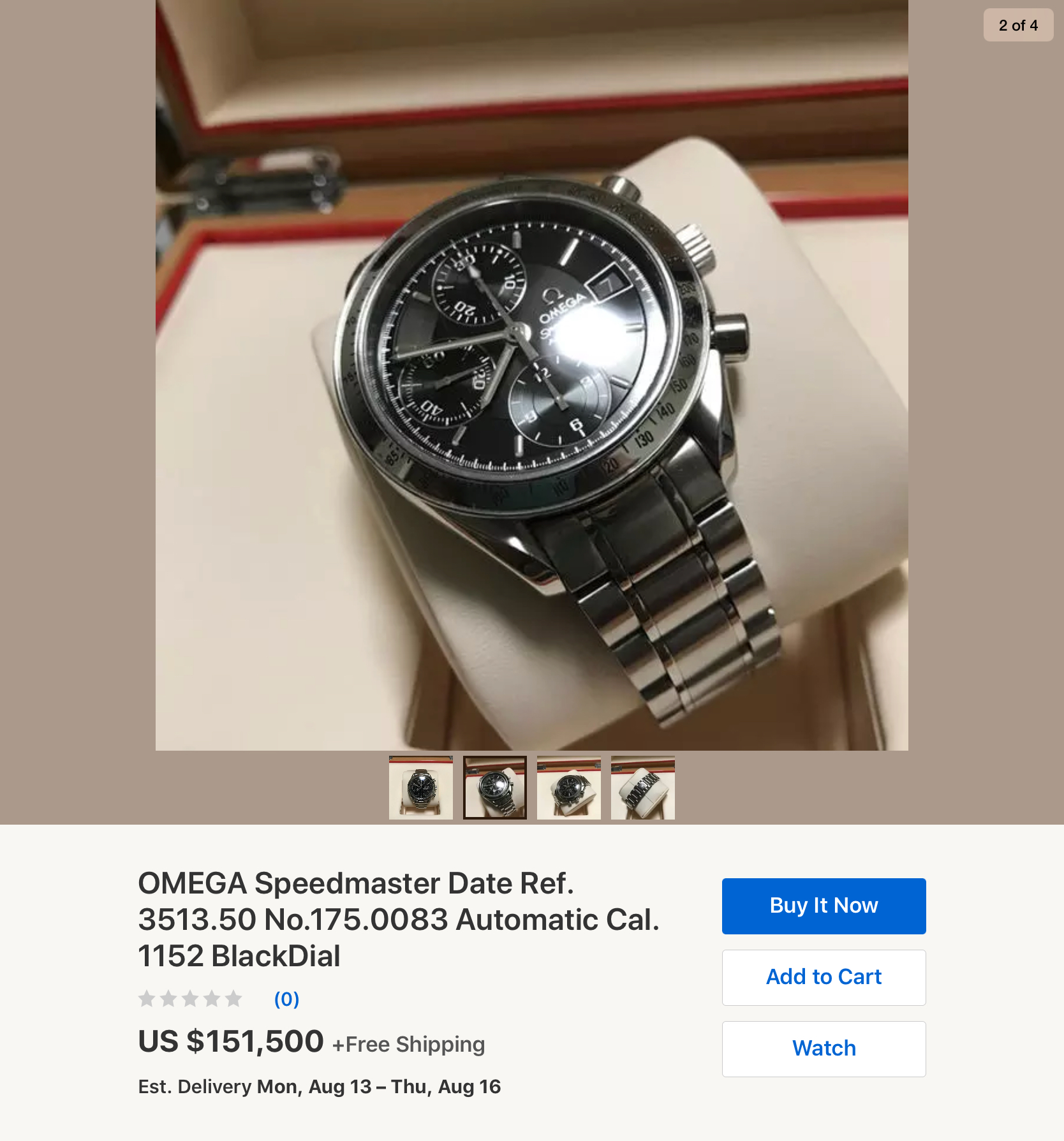Screen dimensions: 1064x1141
Task: Open the main watch photo fullscreen
Action: 531,375
